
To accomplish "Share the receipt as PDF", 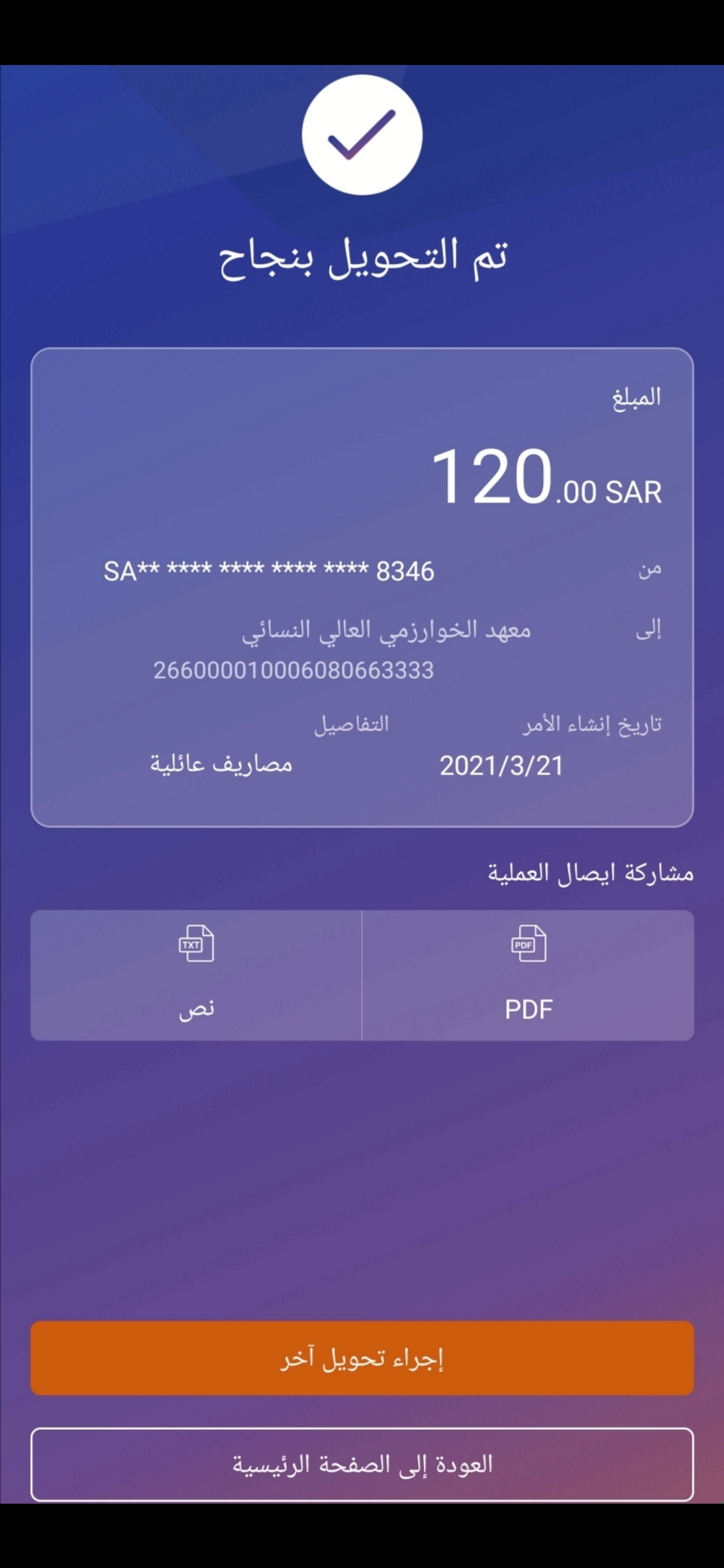I will point(528,975).
